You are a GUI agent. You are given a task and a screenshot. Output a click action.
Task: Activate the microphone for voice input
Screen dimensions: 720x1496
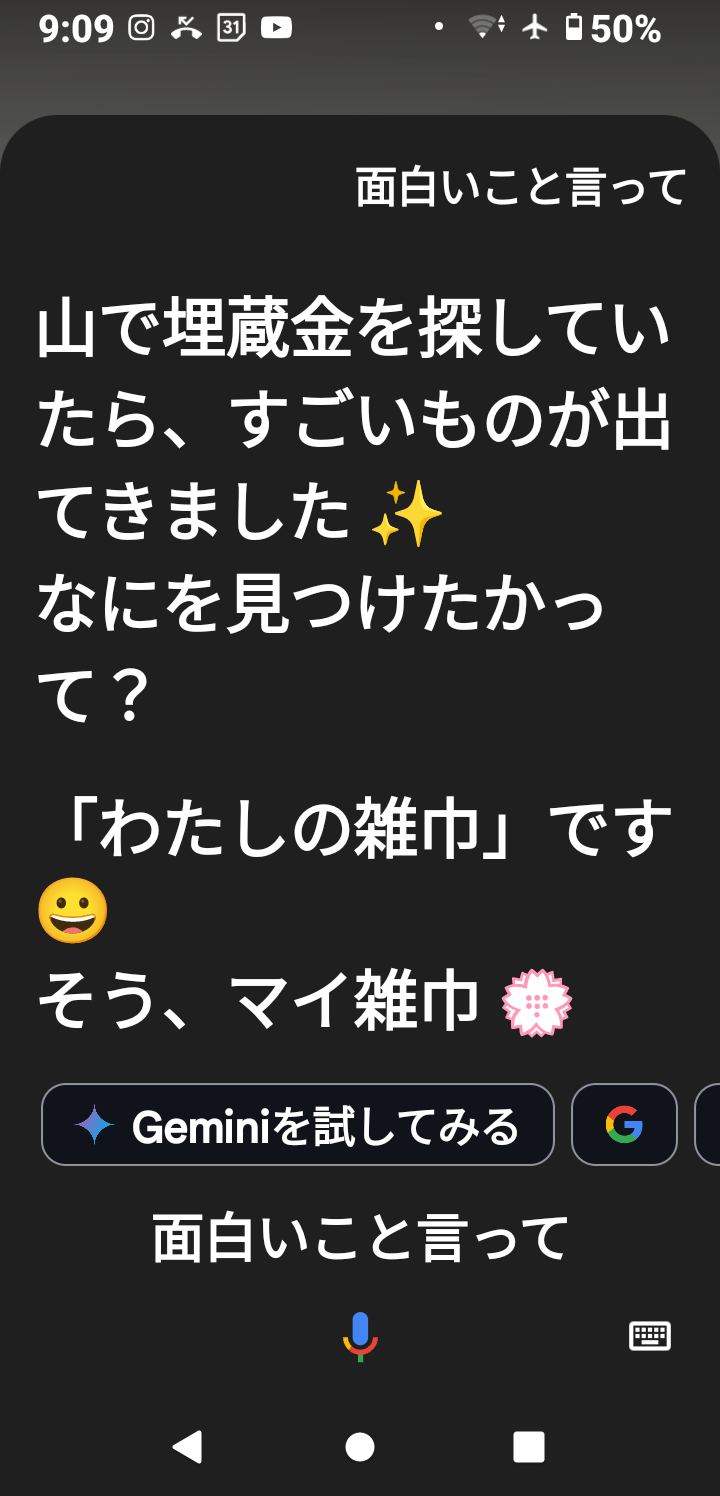pos(360,1337)
